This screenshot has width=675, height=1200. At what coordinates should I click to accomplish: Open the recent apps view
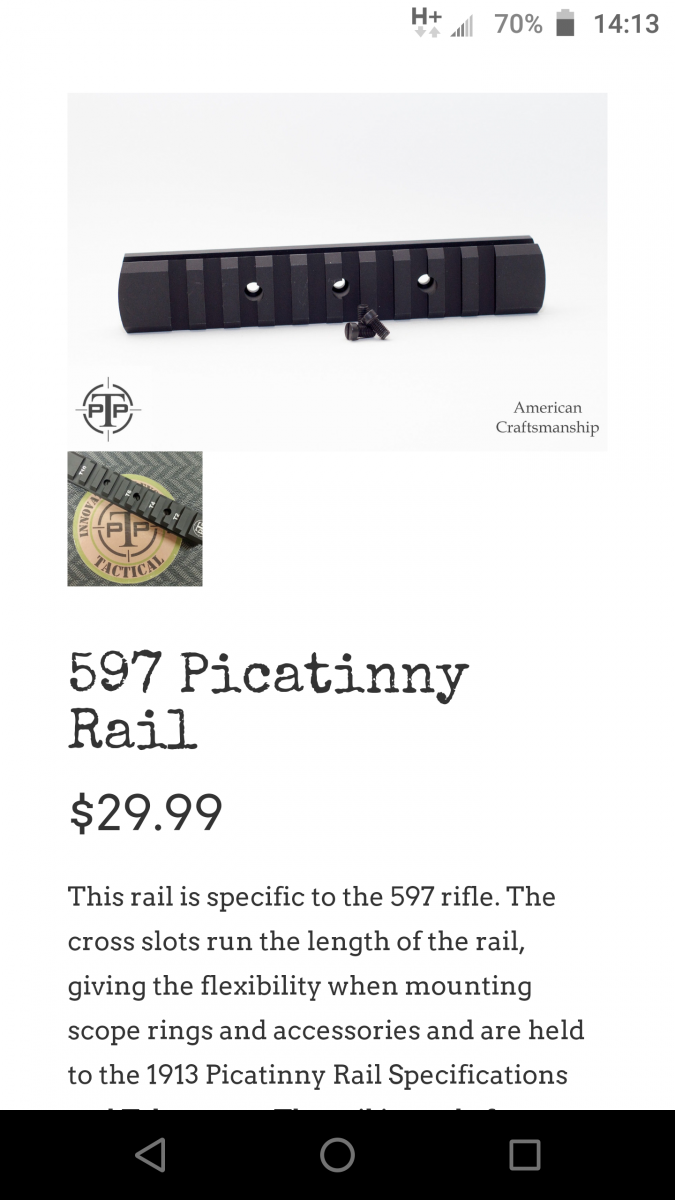coord(524,1155)
